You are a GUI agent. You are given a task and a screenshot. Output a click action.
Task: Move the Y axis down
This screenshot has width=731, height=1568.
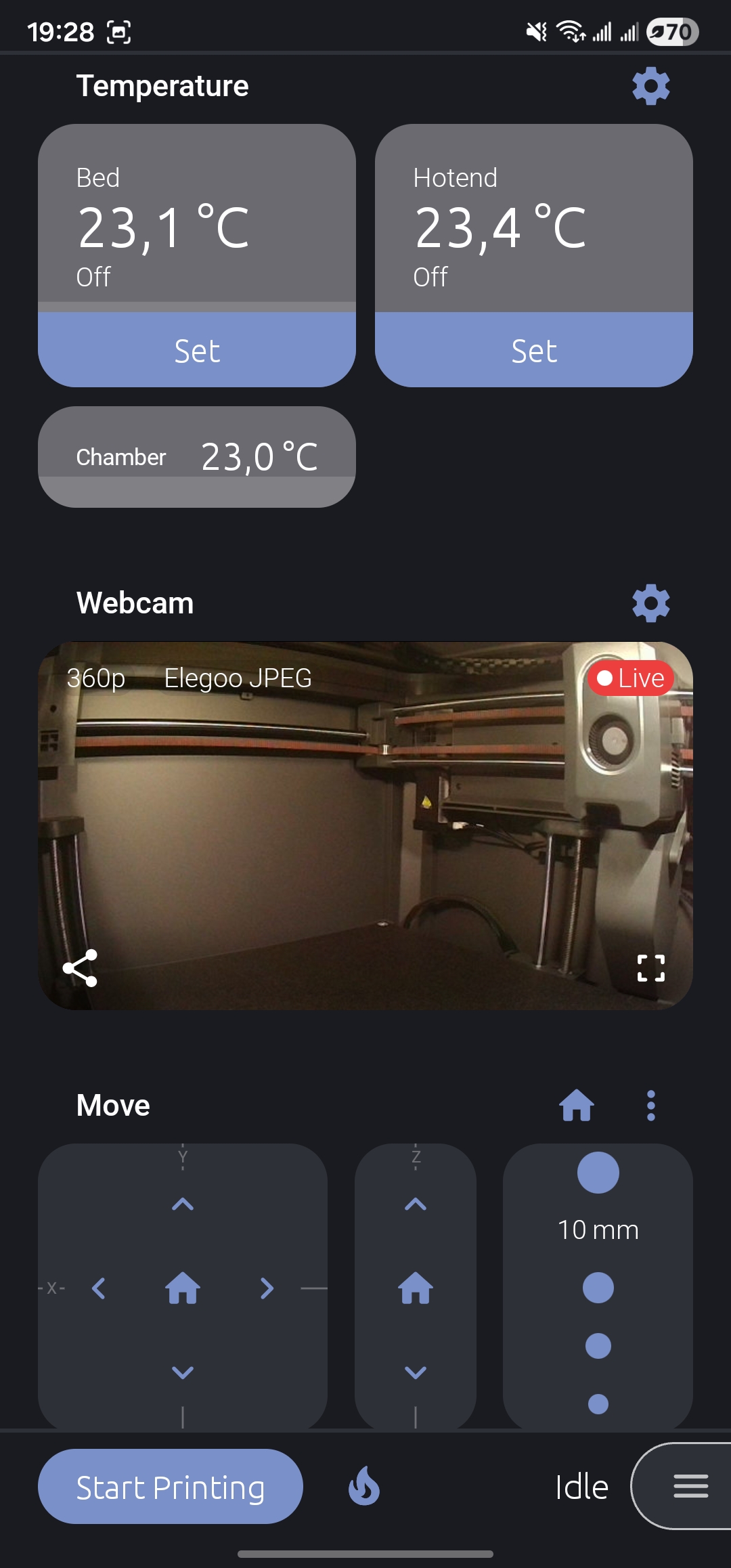[183, 1372]
